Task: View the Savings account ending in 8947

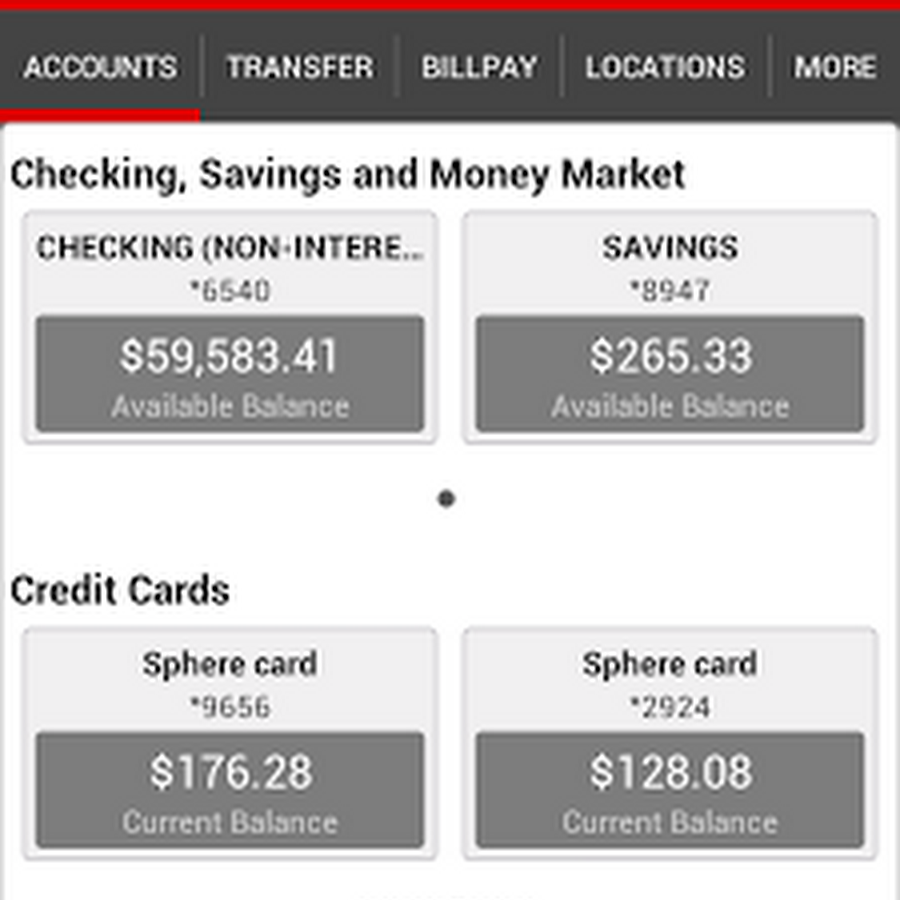Action: (x=670, y=328)
